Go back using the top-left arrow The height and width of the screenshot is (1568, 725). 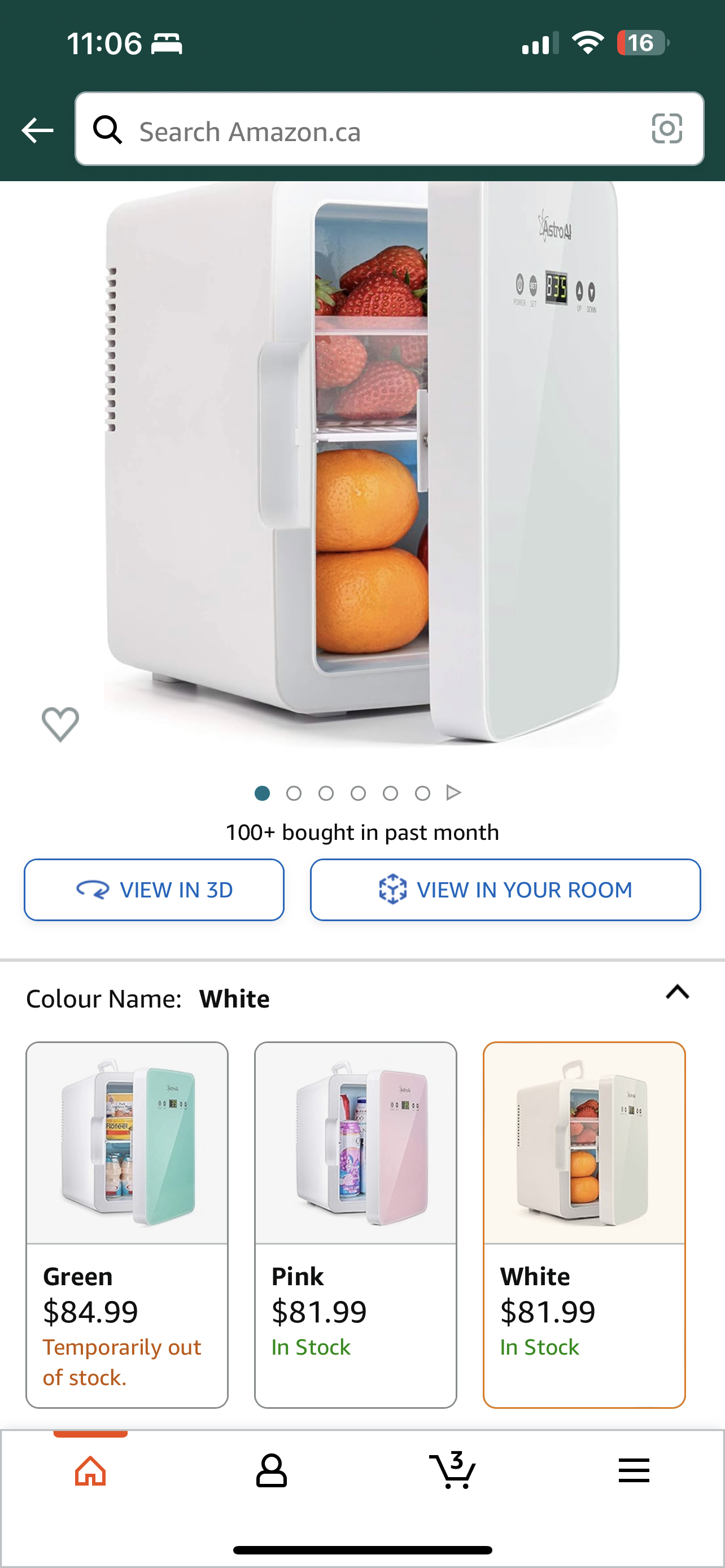click(37, 130)
